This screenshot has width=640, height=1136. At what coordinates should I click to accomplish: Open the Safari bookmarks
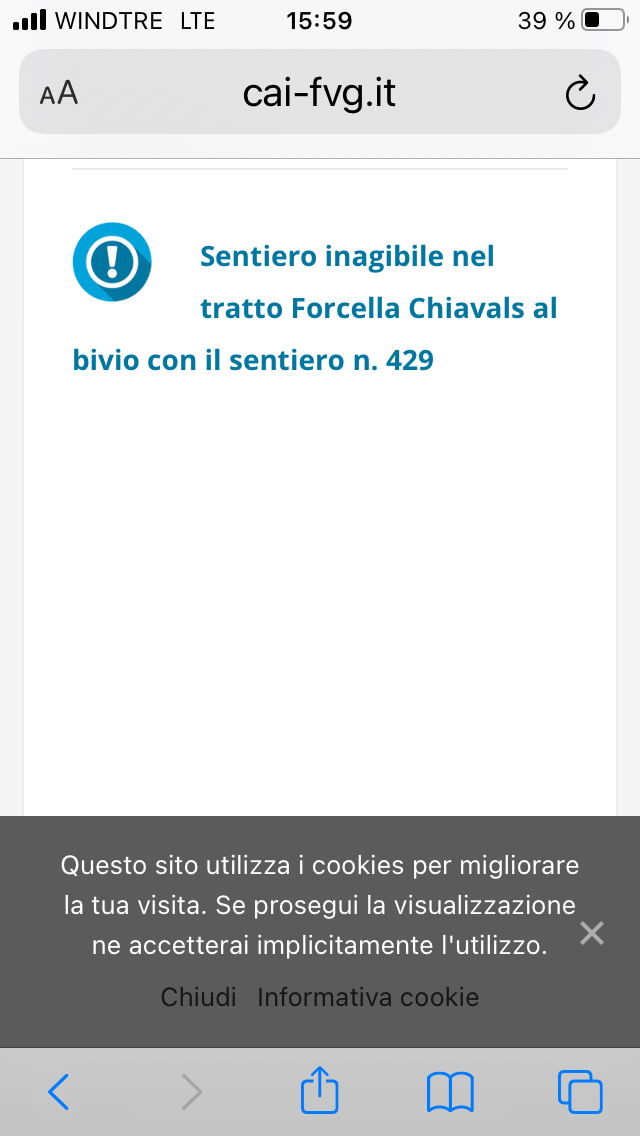[x=450, y=1093]
